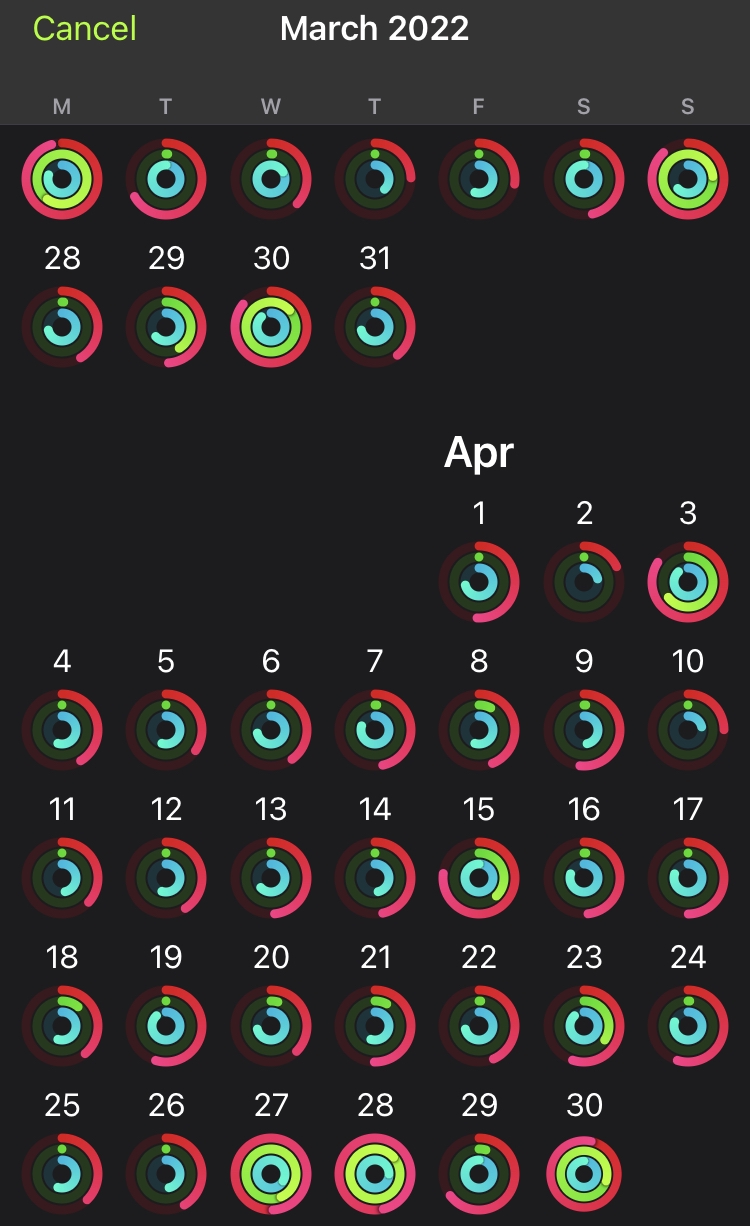Tap Cancel to close the calendar

click(x=85, y=28)
